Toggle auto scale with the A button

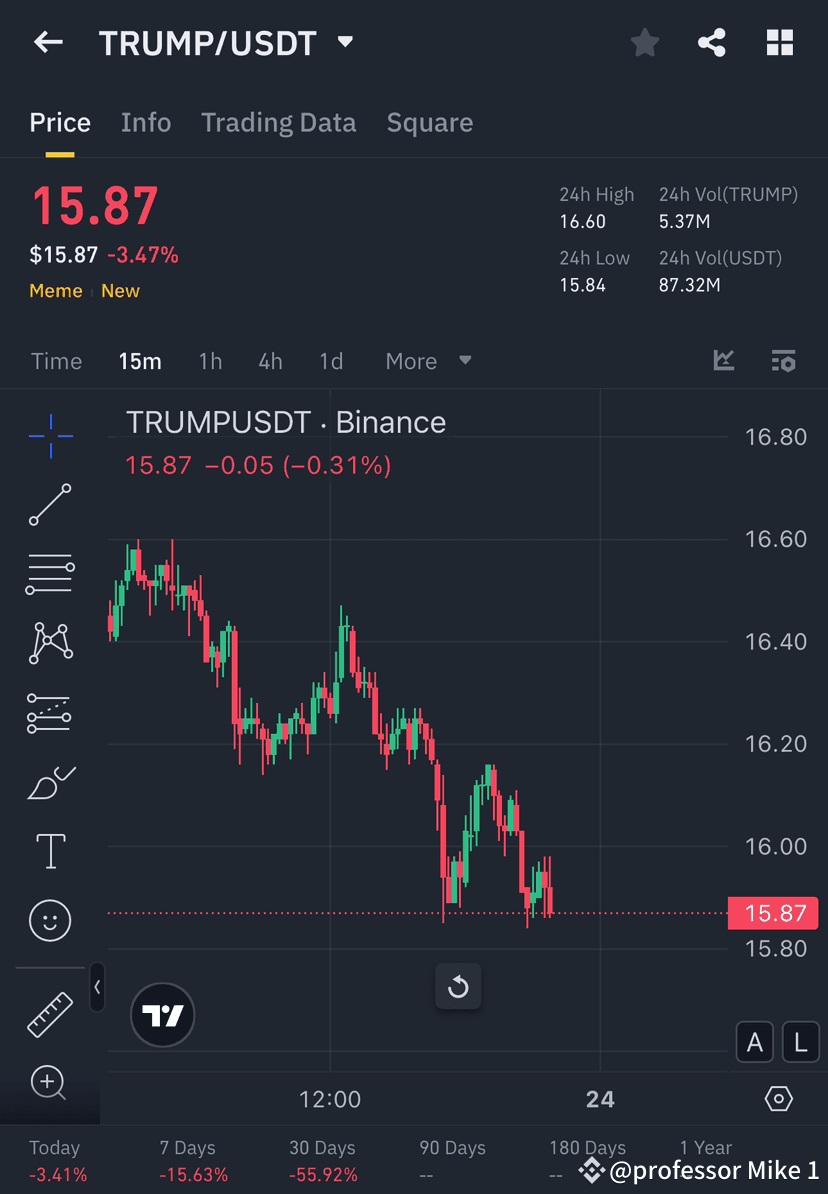(x=754, y=1042)
